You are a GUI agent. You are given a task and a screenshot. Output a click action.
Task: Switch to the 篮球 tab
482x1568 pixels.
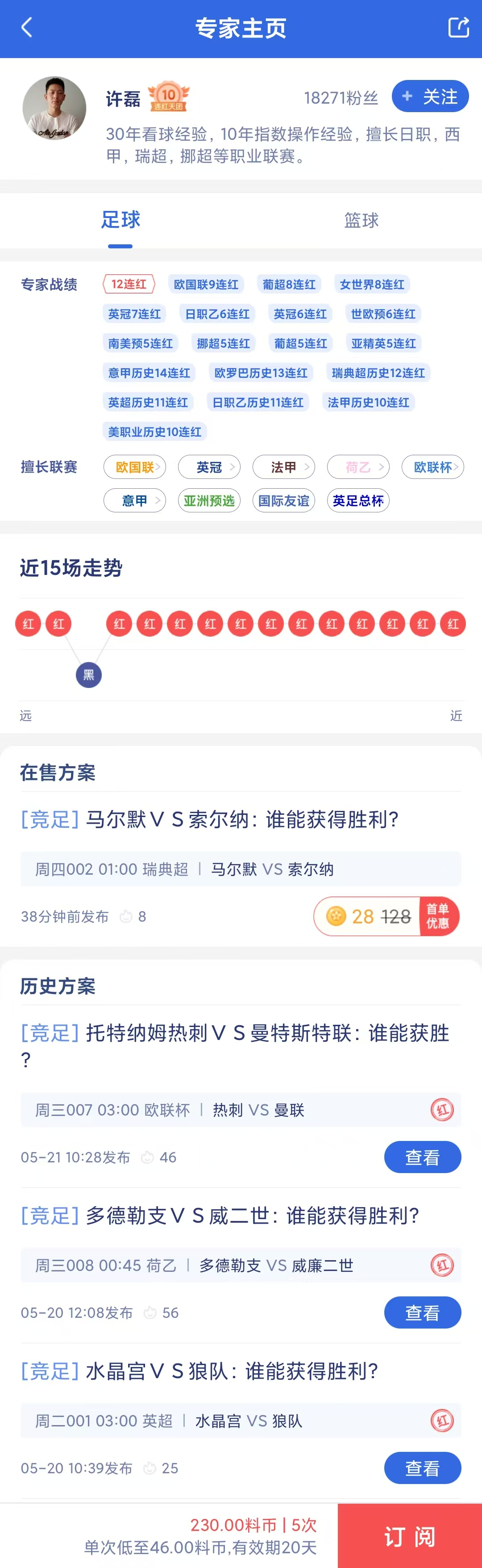(361, 220)
